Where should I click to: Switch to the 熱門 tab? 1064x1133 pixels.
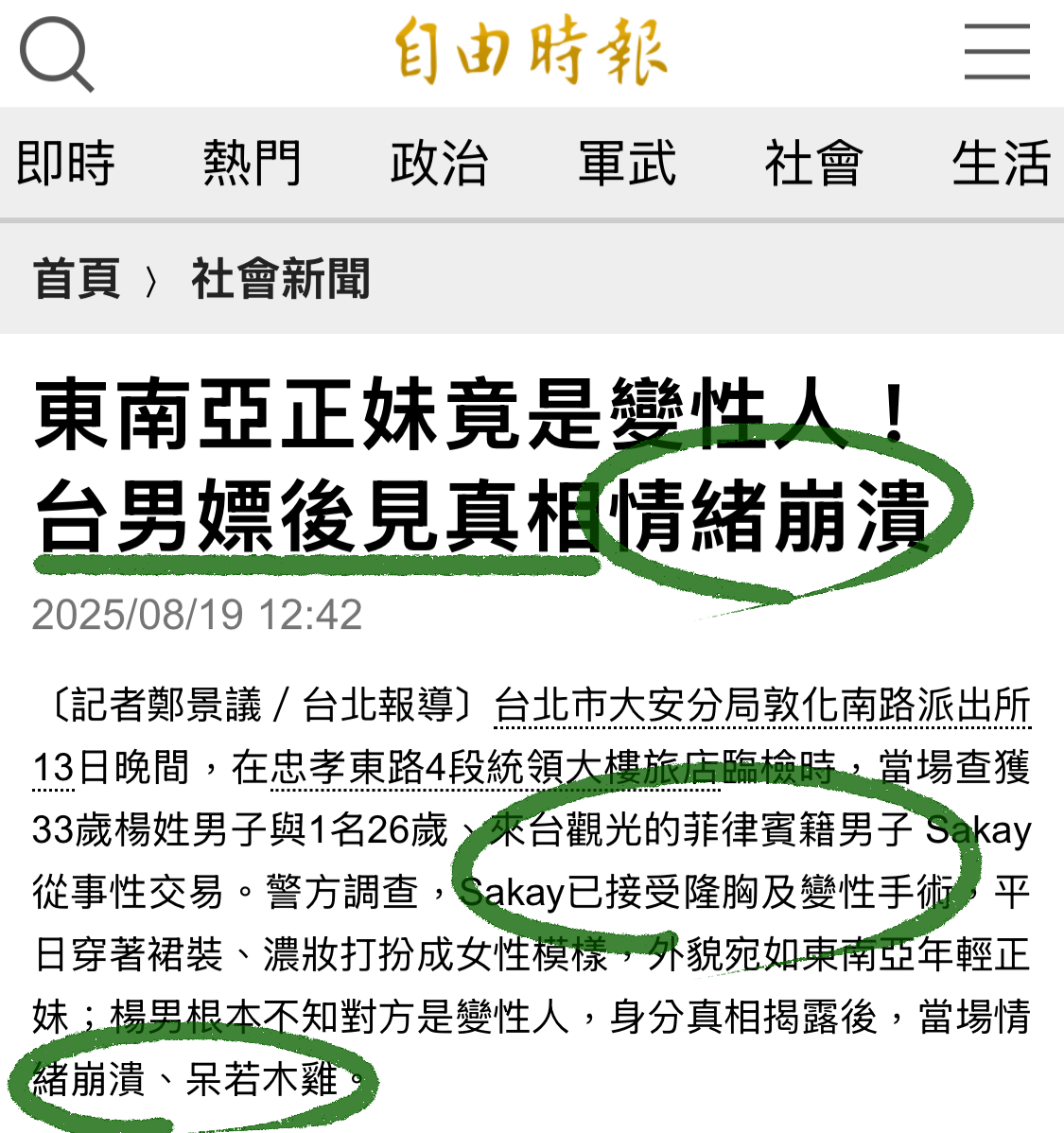(252, 163)
